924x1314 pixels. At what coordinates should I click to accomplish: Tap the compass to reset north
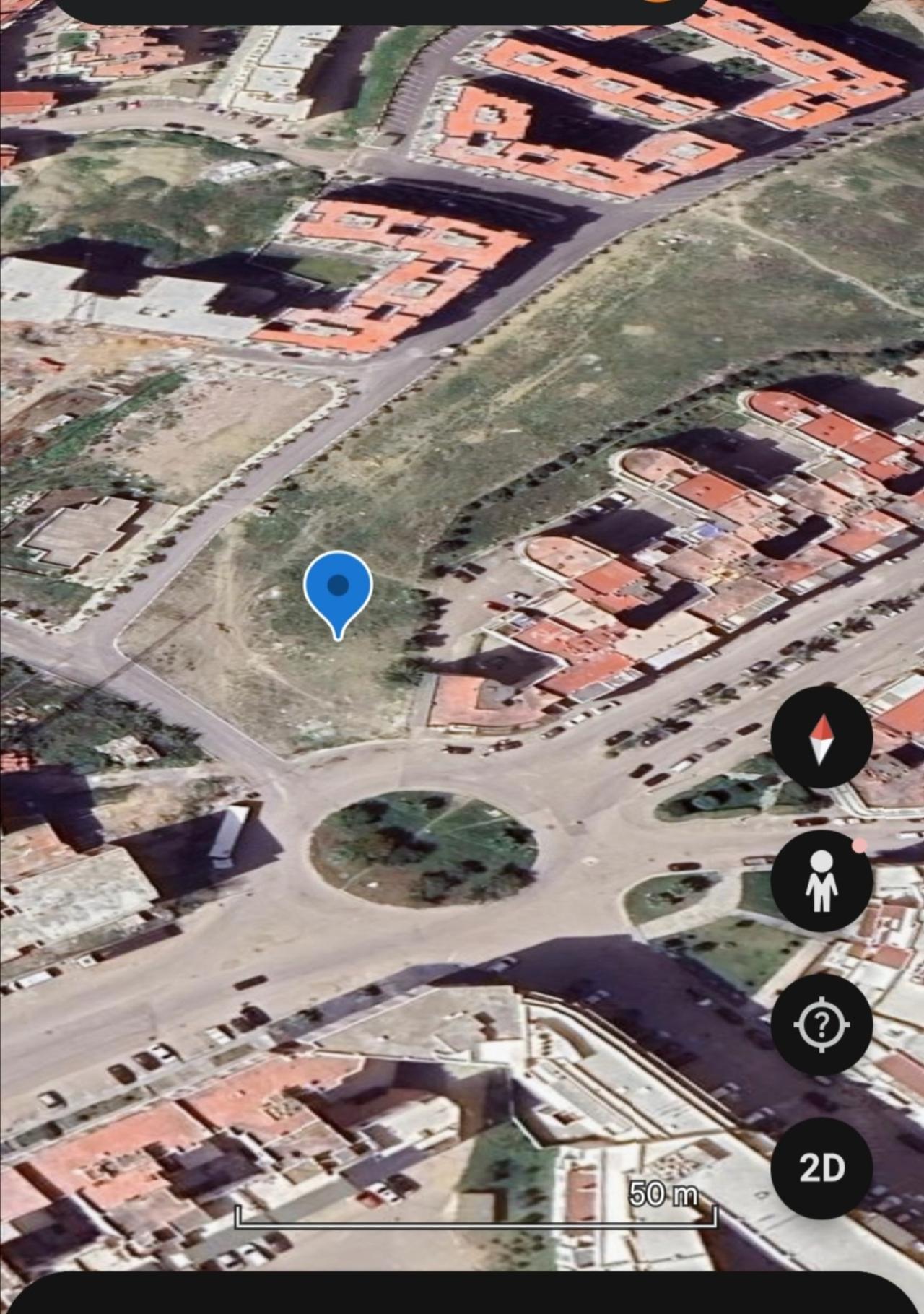tap(821, 738)
